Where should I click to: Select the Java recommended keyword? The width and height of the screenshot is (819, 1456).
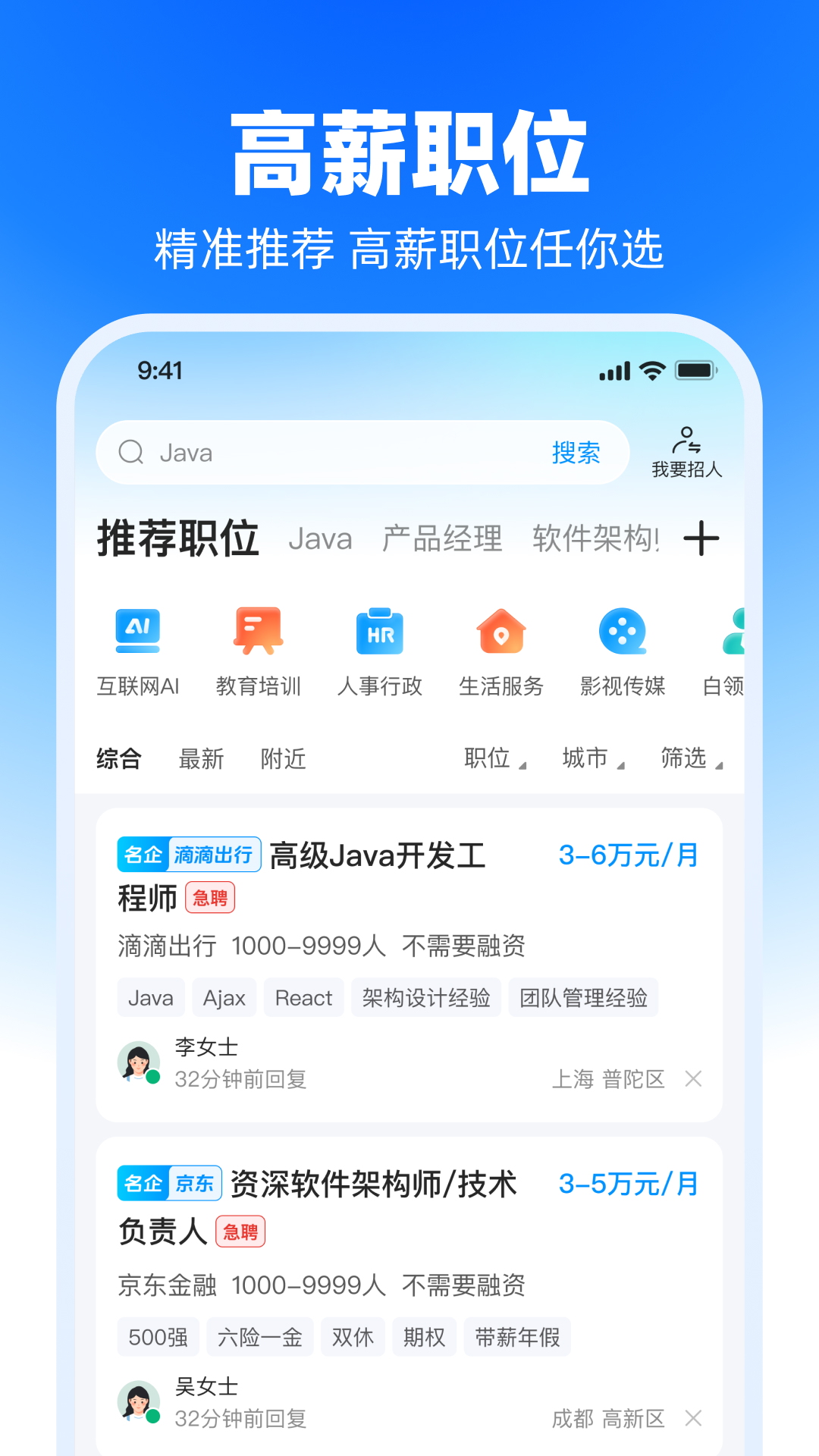coord(319,538)
